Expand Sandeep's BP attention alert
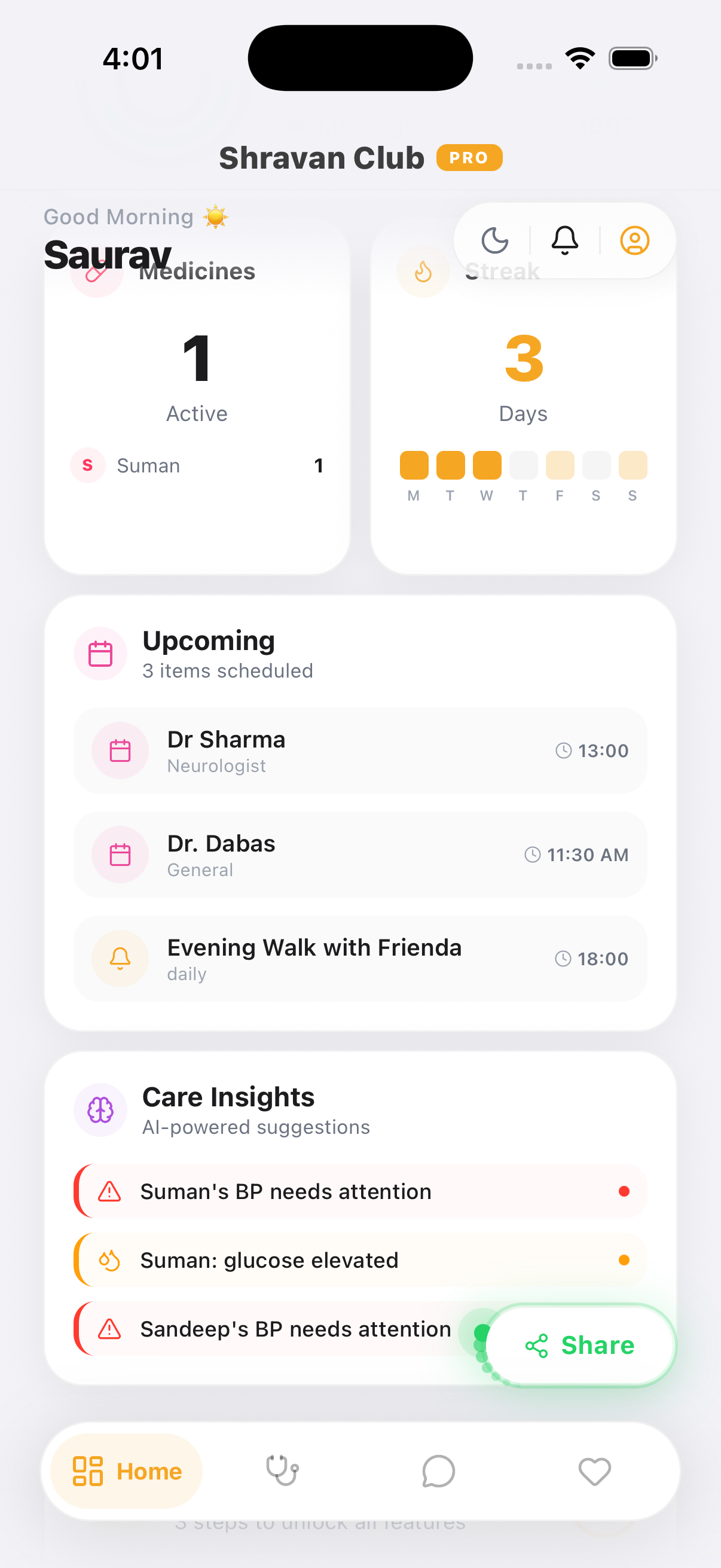The height and width of the screenshot is (1568, 721). click(292, 1329)
